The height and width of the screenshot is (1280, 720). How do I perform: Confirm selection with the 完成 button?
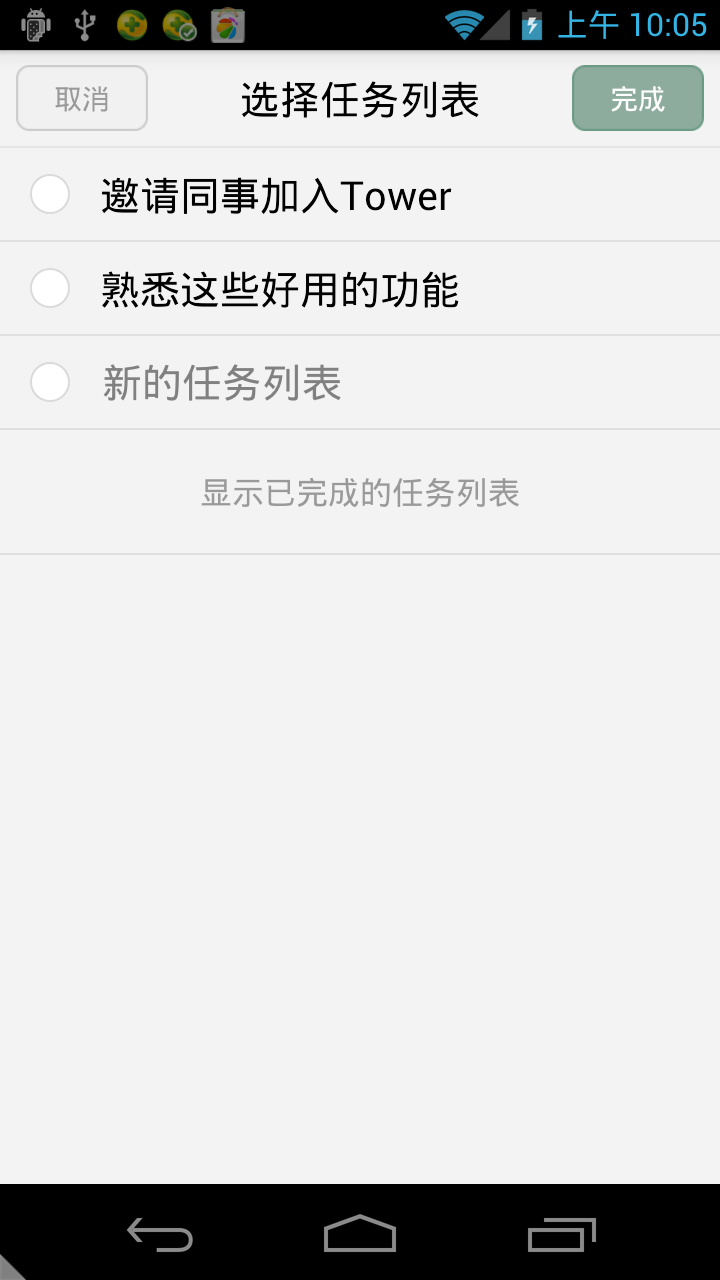(637, 99)
